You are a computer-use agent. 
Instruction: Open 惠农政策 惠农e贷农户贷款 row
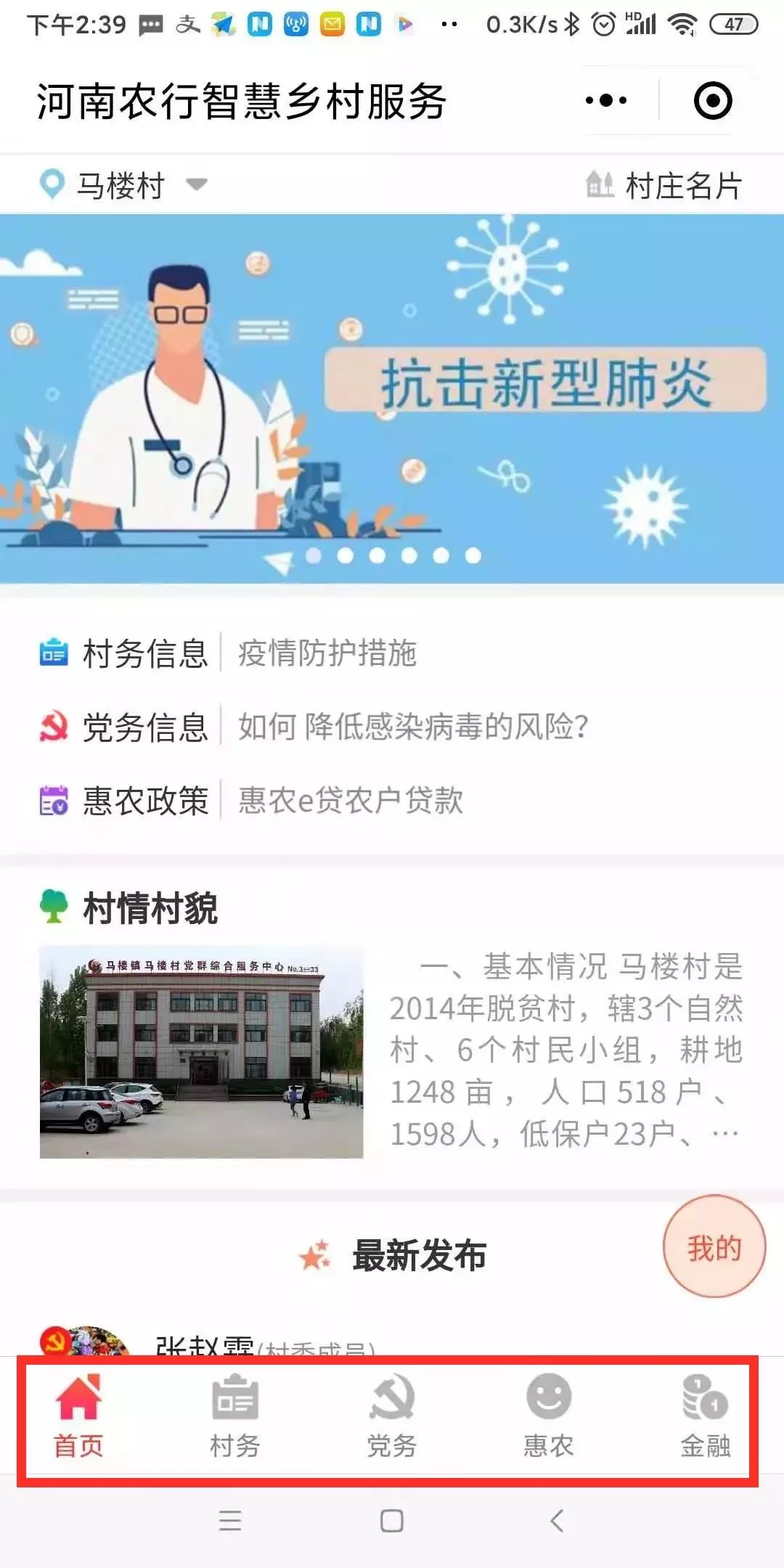click(x=392, y=800)
